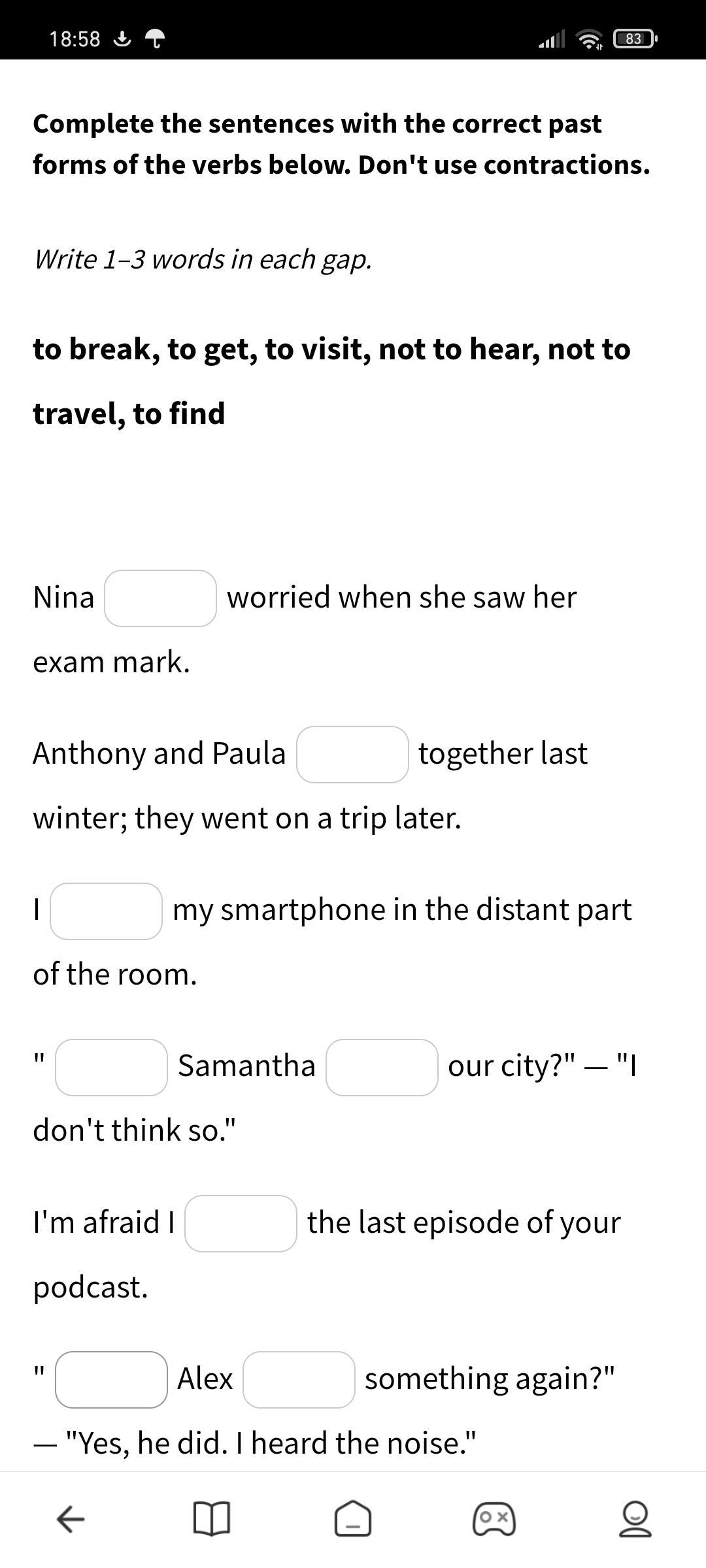Tap the gap before something again
706x1568 pixels.
299,1379
